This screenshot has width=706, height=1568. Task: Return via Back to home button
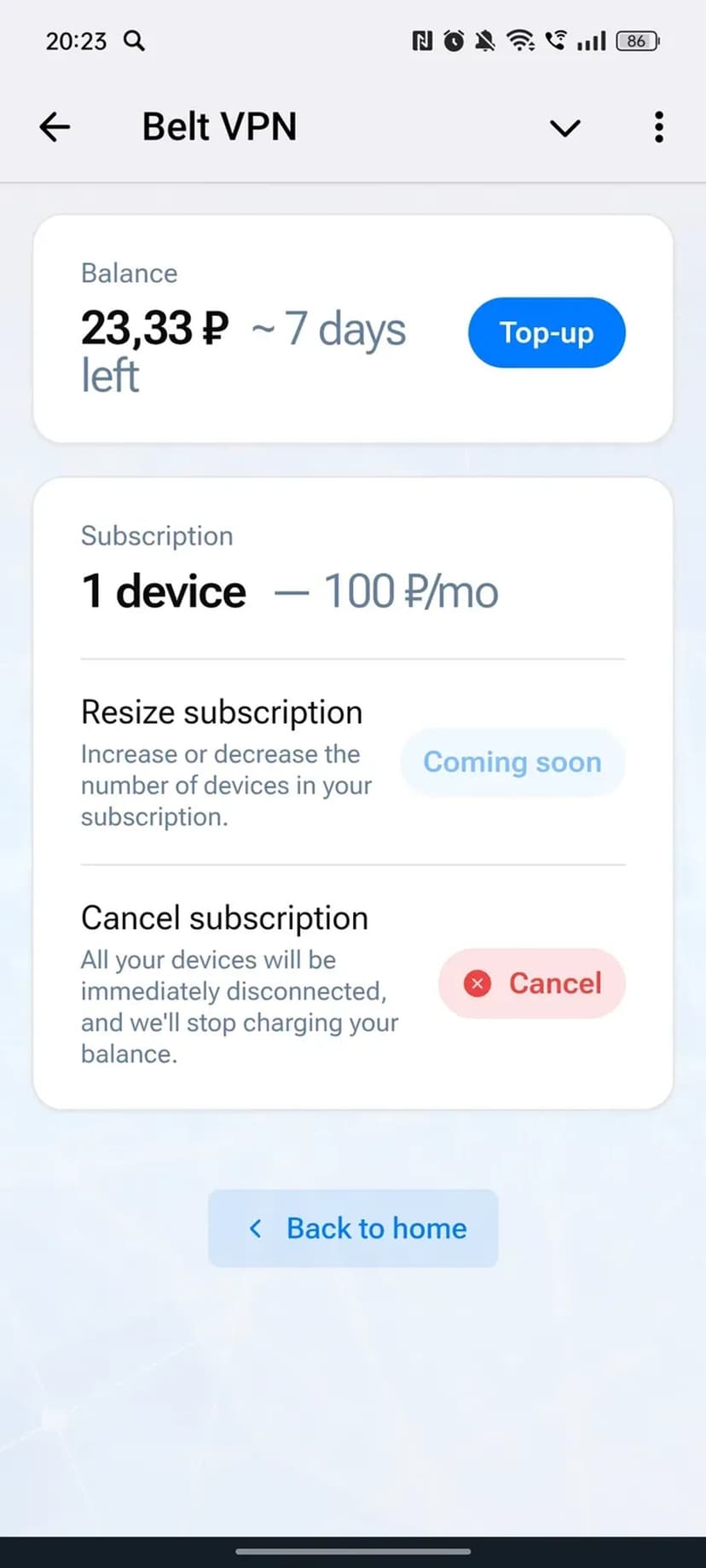(353, 1228)
